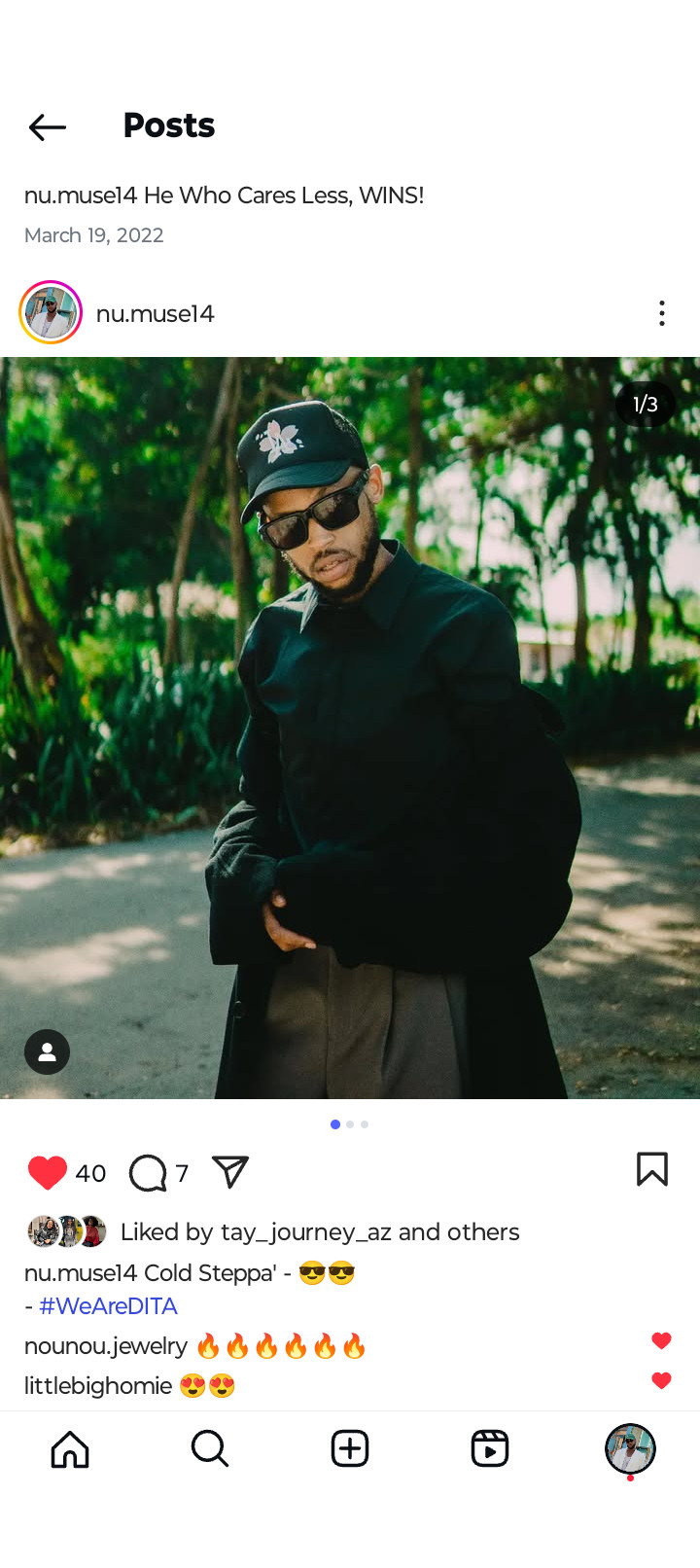Open nu.muse14's profile from the post header
This screenshot has height=1568, width=700.
[155, 314]
